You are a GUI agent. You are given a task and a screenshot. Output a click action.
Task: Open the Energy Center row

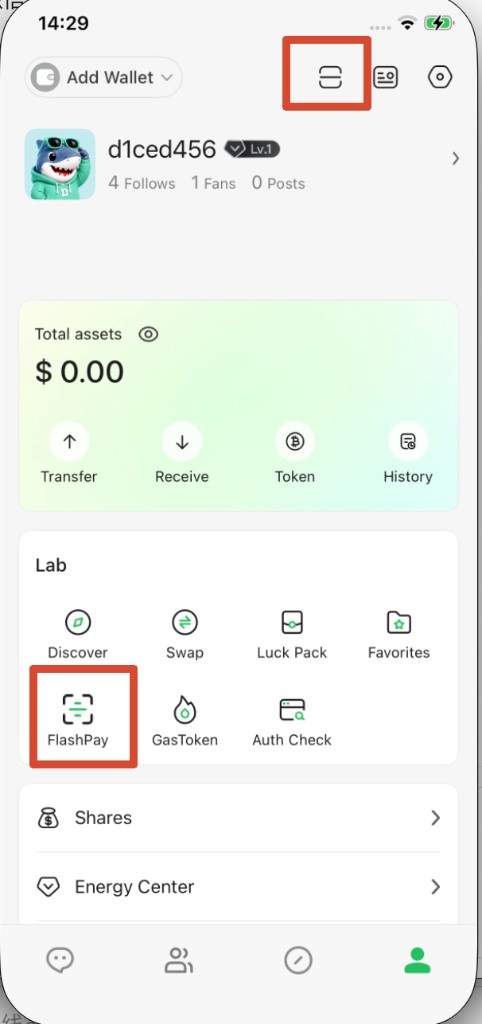pos(238,887)
